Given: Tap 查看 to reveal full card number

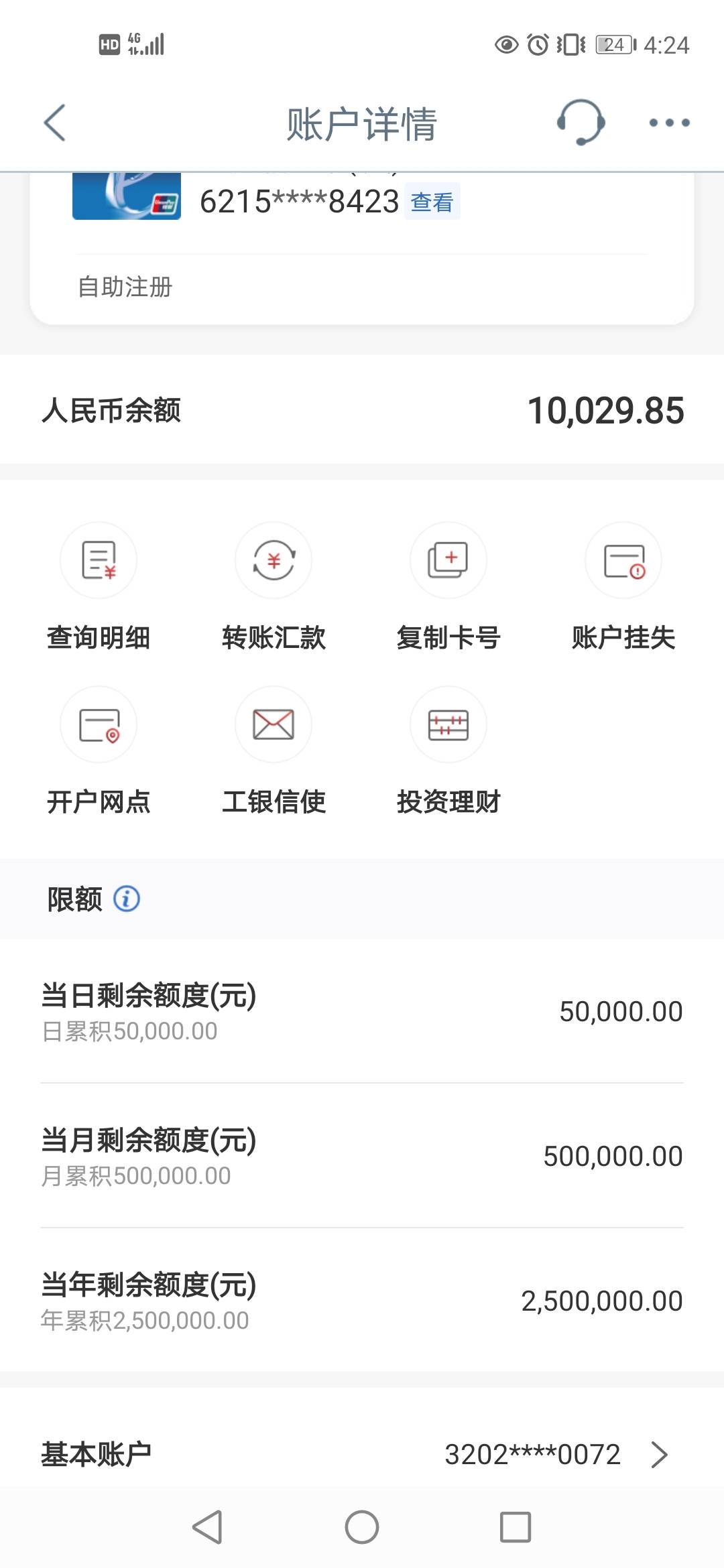Looking at the screenshot, I should click(x=432, y=202).
